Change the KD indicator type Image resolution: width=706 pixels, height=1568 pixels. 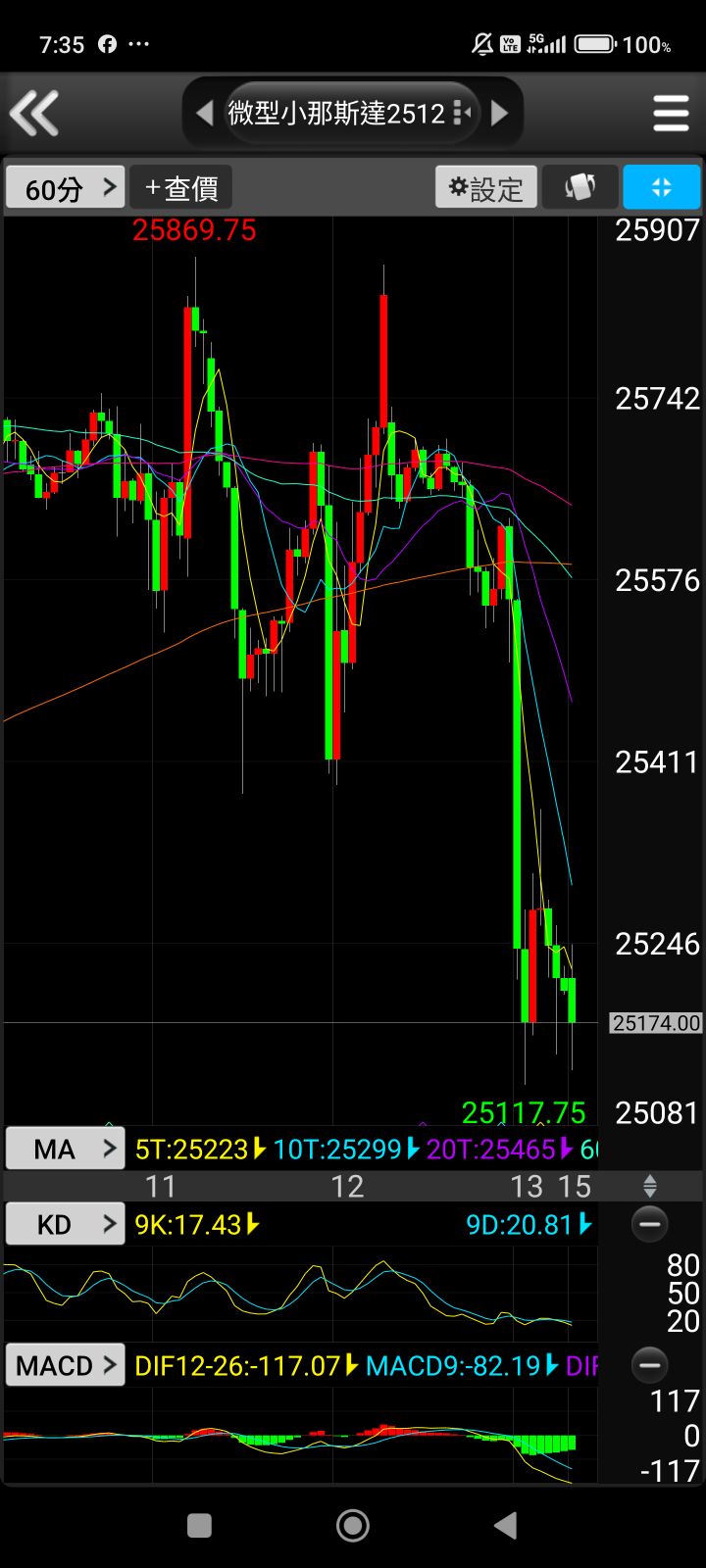(x=66, y=1224)
